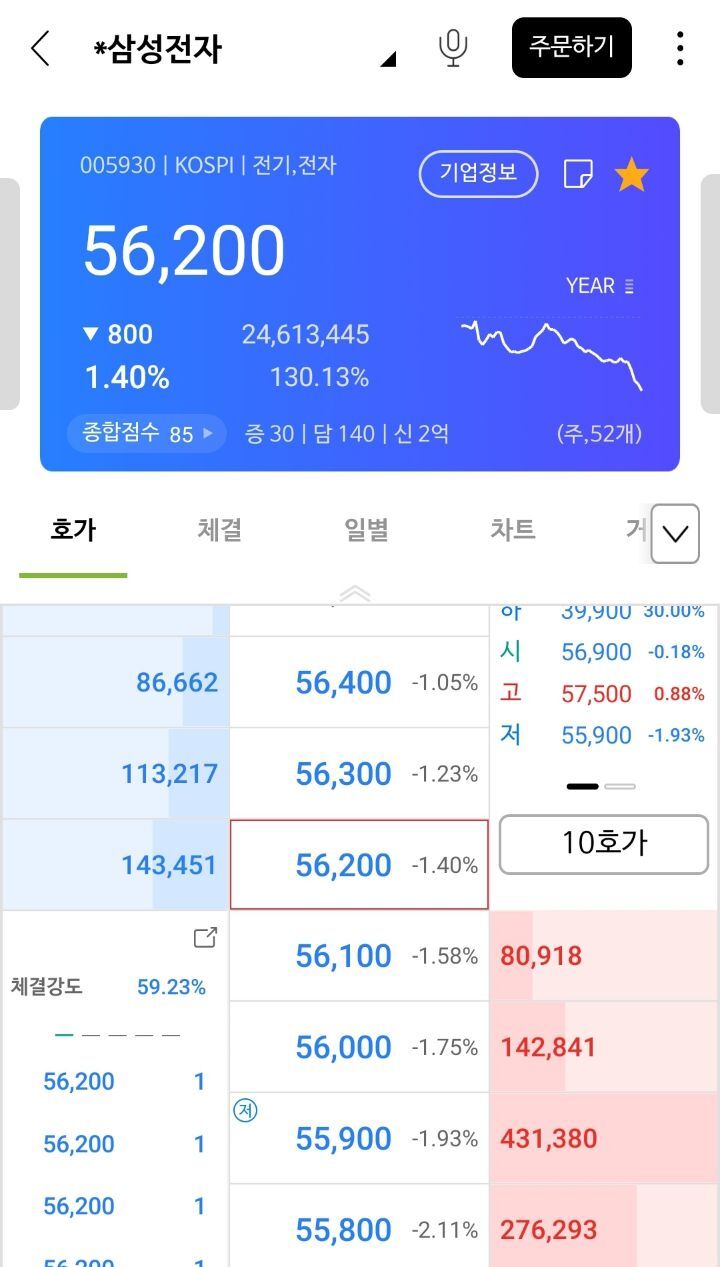Tap the back arrow to exit stock page
Screen dimensions: 720x1267
(39, 47)
